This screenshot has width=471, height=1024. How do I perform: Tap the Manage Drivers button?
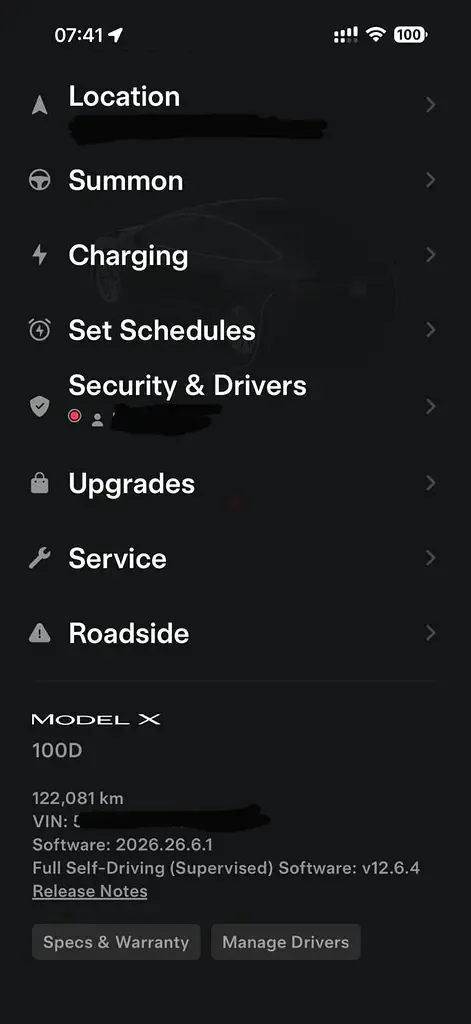pyautogui.click(x=285, y=942)
